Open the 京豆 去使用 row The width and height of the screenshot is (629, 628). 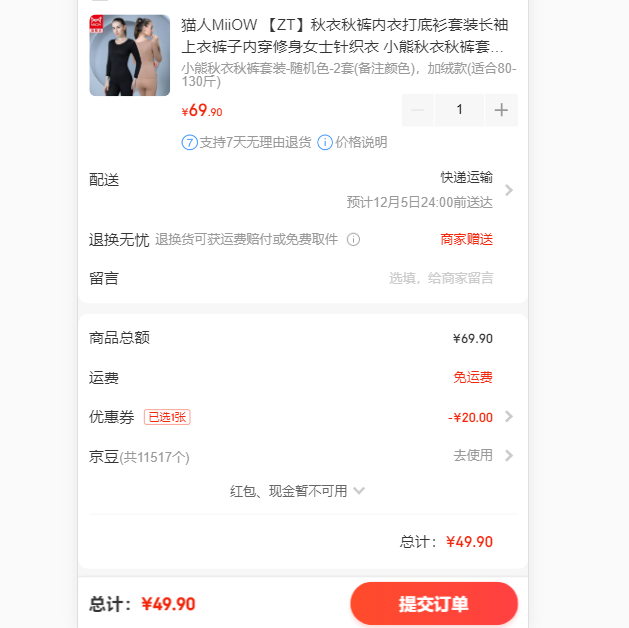pyautogui.click(x=481, y=455)
